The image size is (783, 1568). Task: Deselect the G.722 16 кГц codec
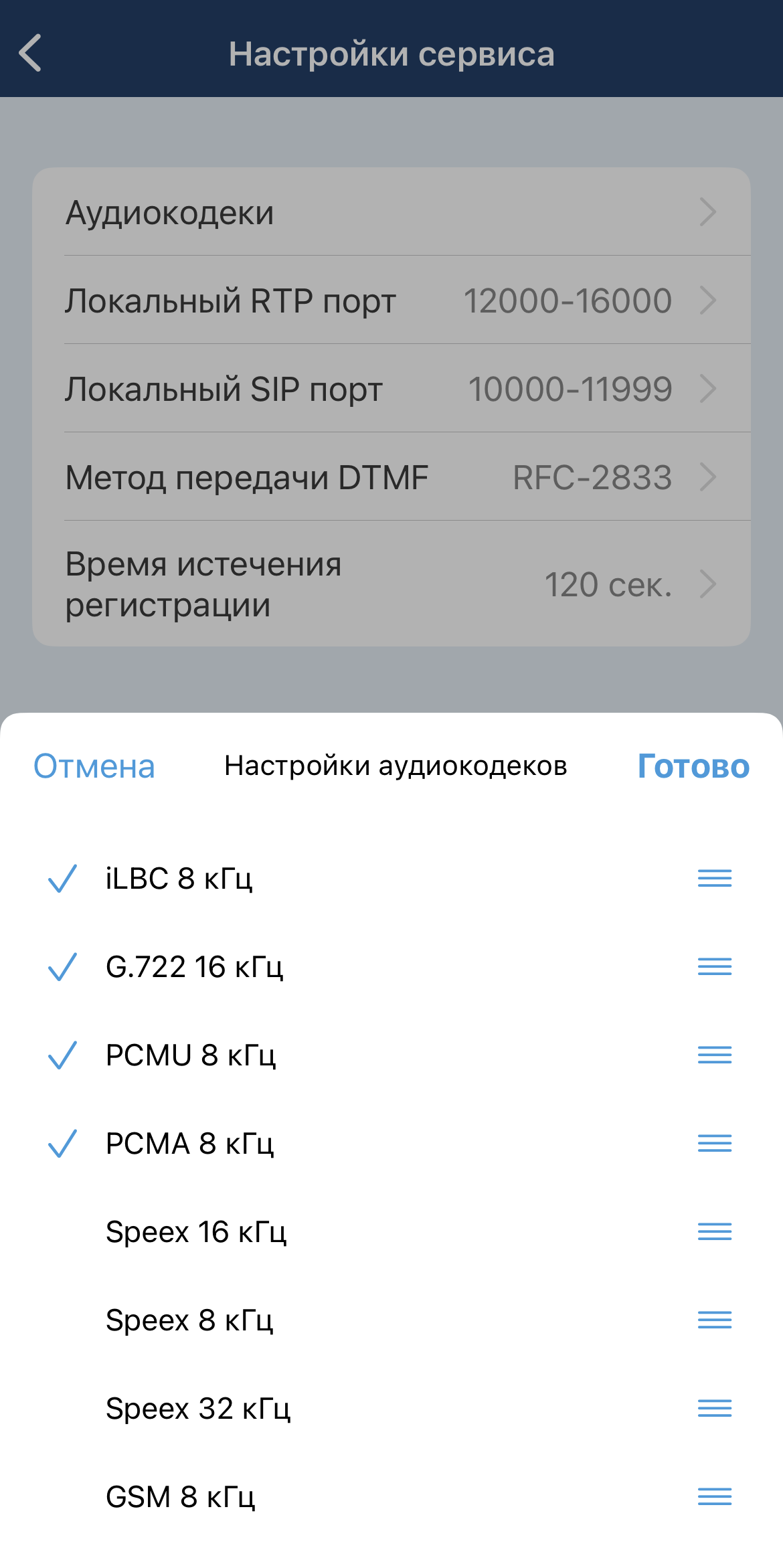[x=194, y=966]
